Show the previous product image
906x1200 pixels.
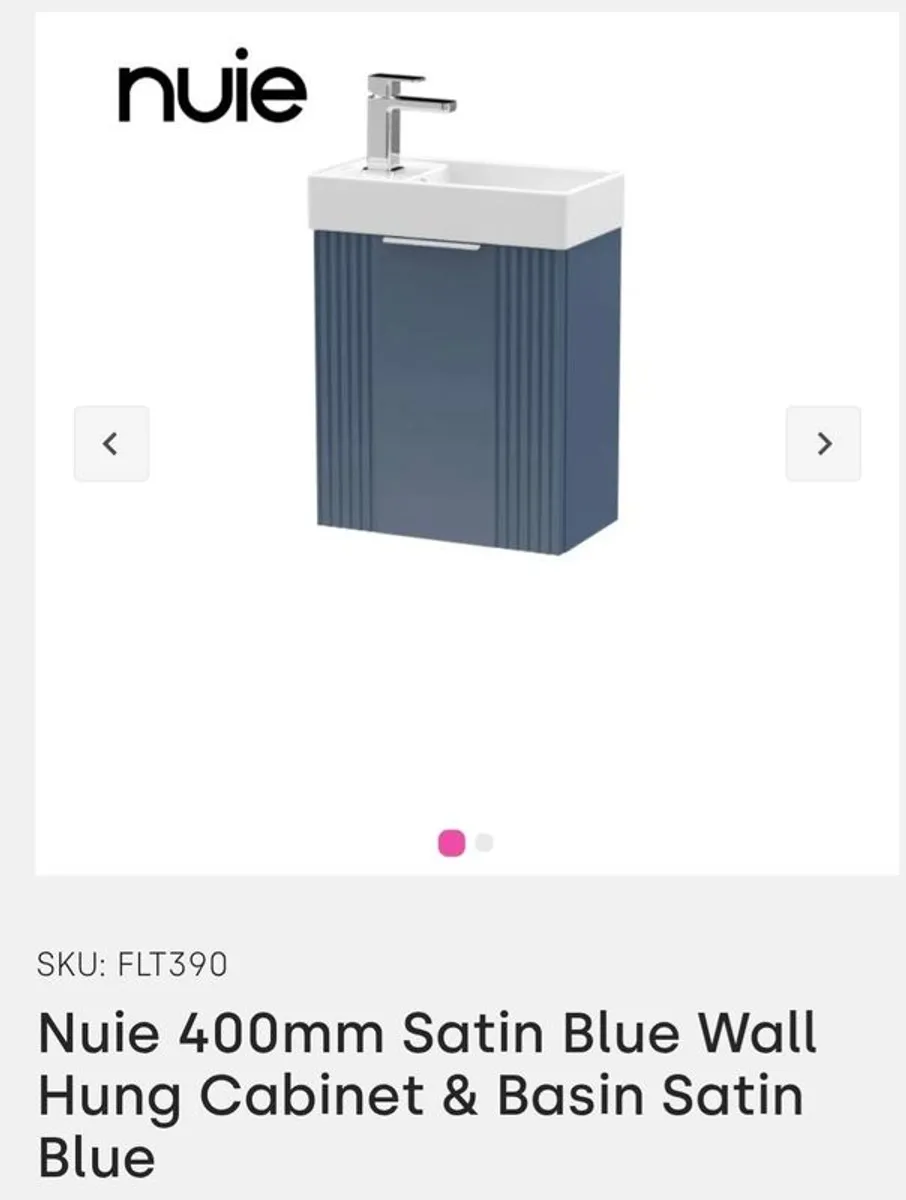tap(111, 443)
